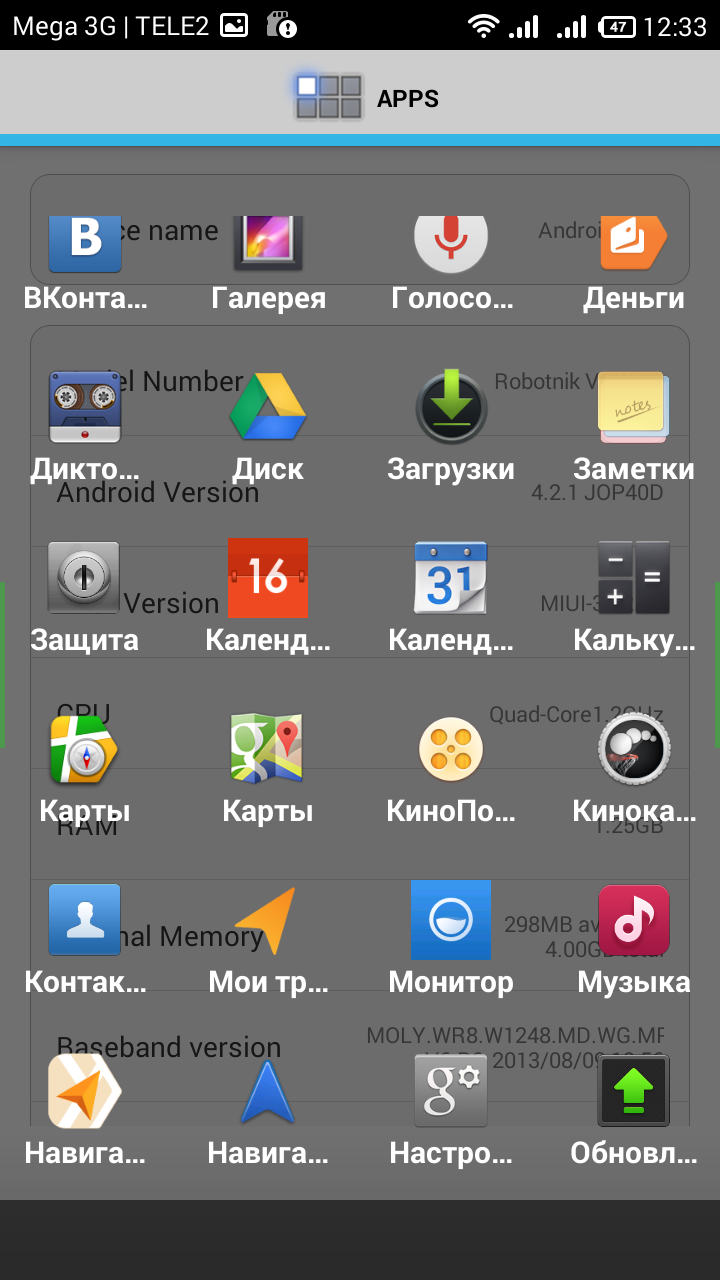Launch the Монитор app
Image resolution: width=720 pixels, height=1280 pixels.
451,920
